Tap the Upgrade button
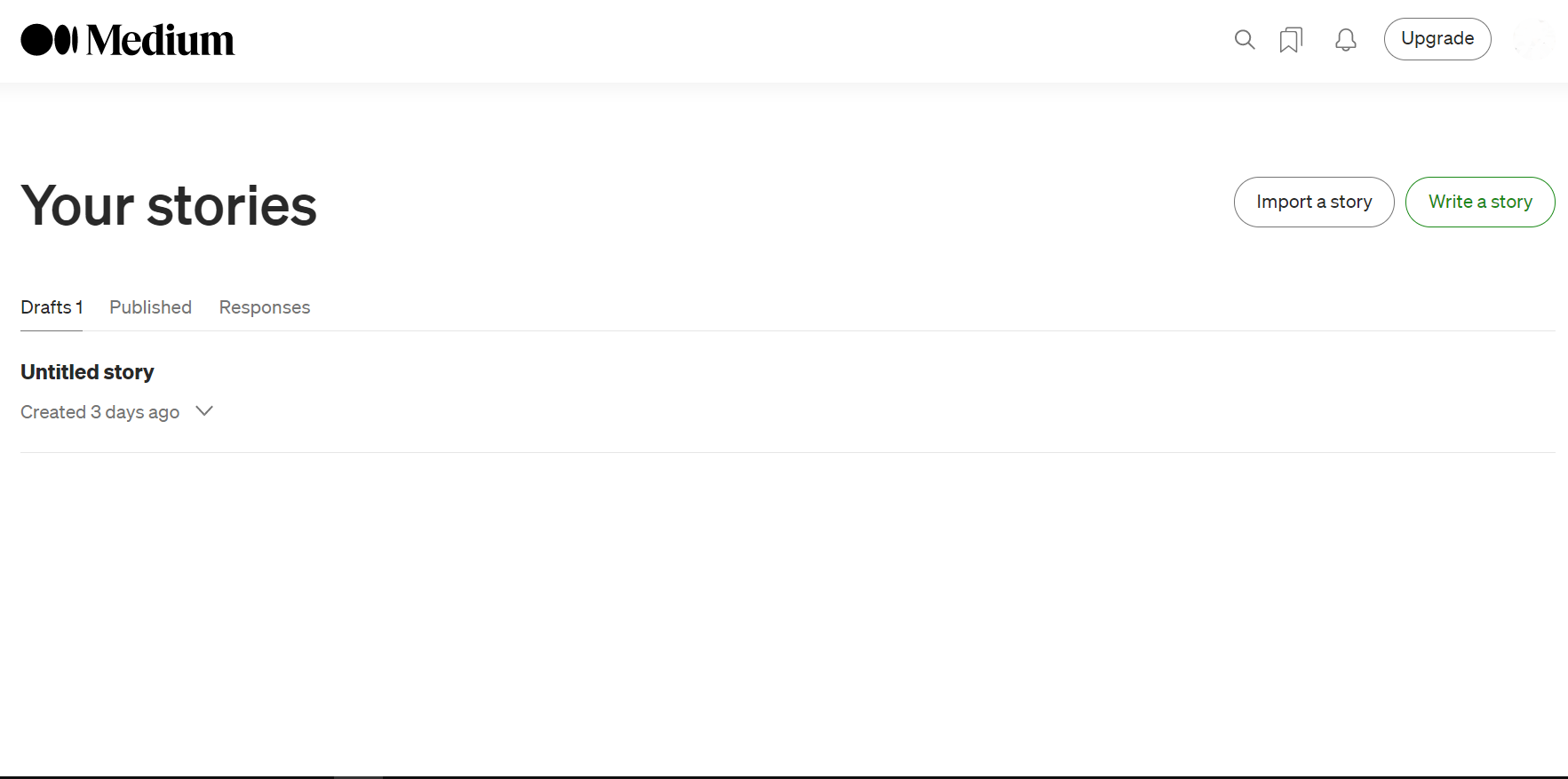Image resolution: width=1568 pixels, height=779 pixels. click(x=1437, y=39)
